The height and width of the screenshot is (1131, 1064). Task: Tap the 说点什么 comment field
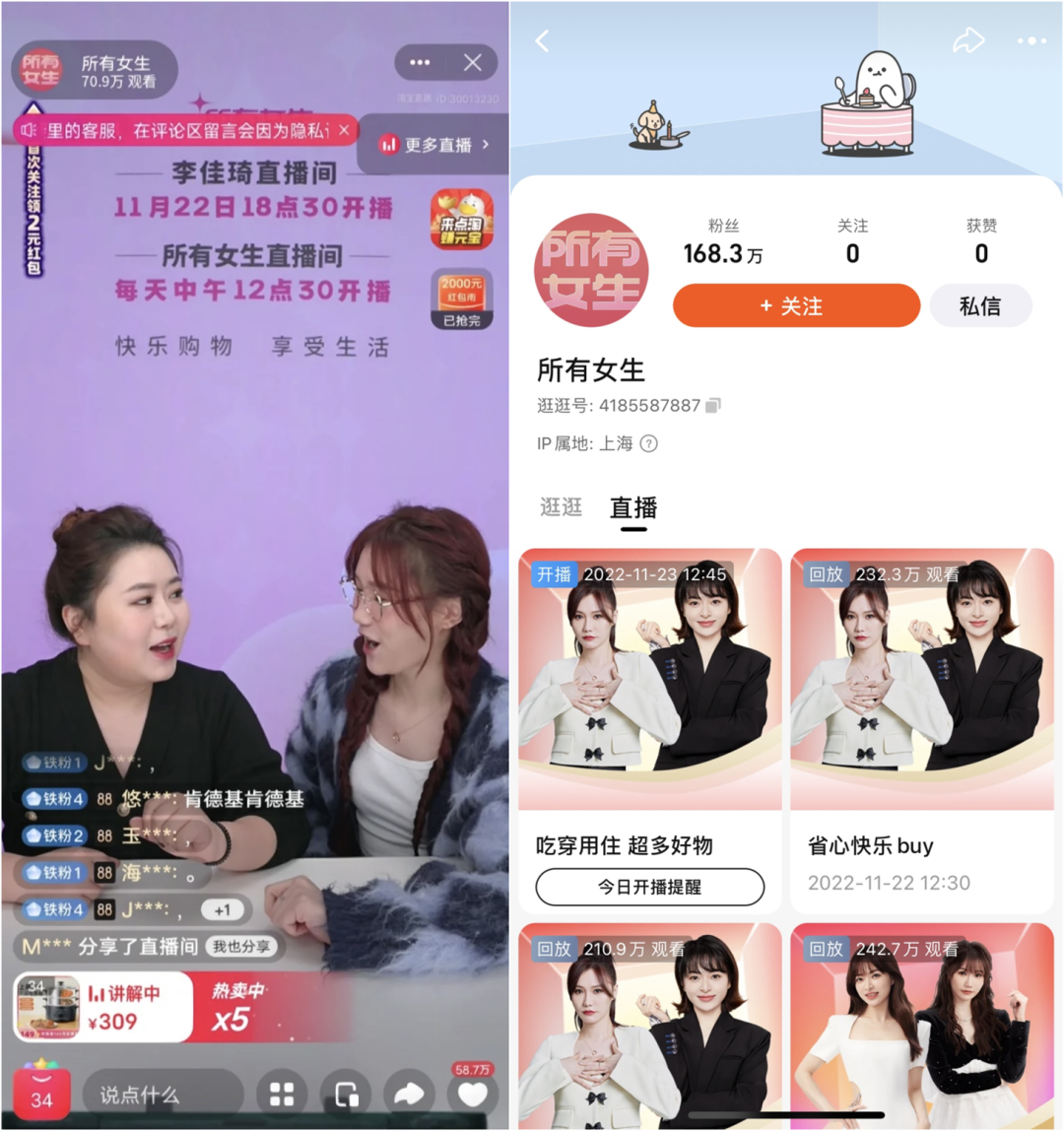[x=163, y=1094]
